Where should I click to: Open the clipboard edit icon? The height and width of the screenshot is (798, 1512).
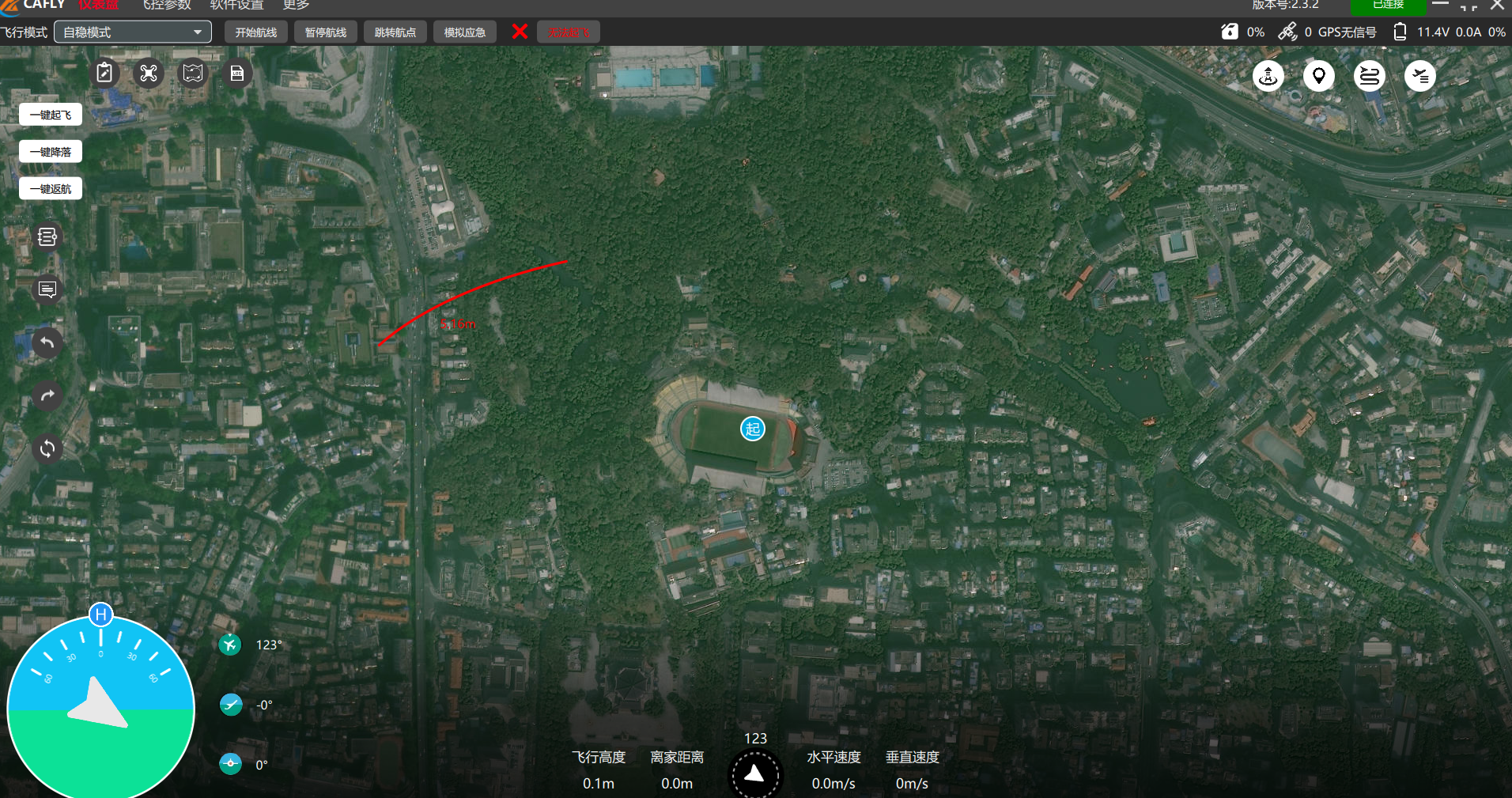click(x=104, y=74)
